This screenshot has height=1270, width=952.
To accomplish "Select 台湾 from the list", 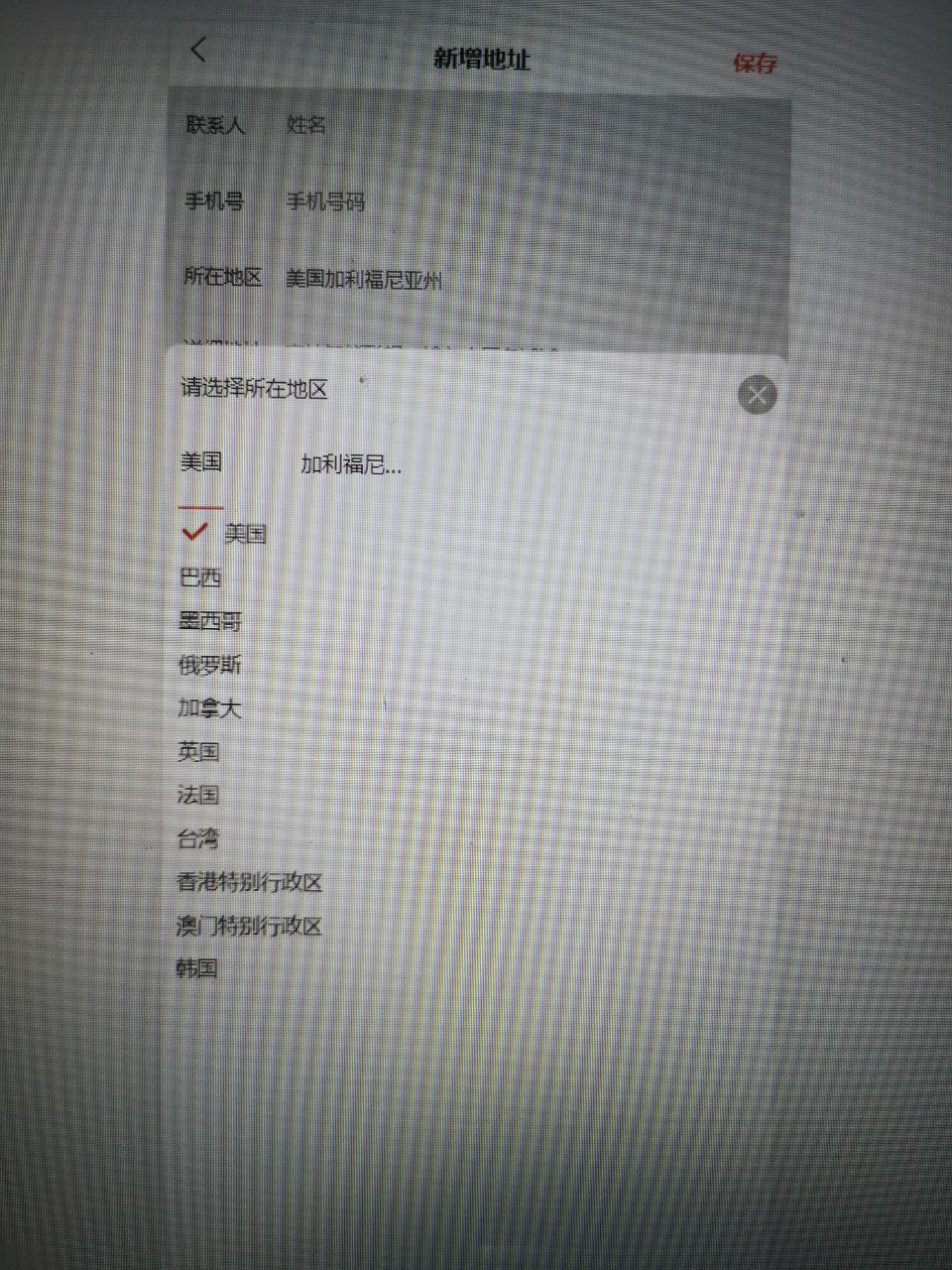I will (x=198, y=838).
